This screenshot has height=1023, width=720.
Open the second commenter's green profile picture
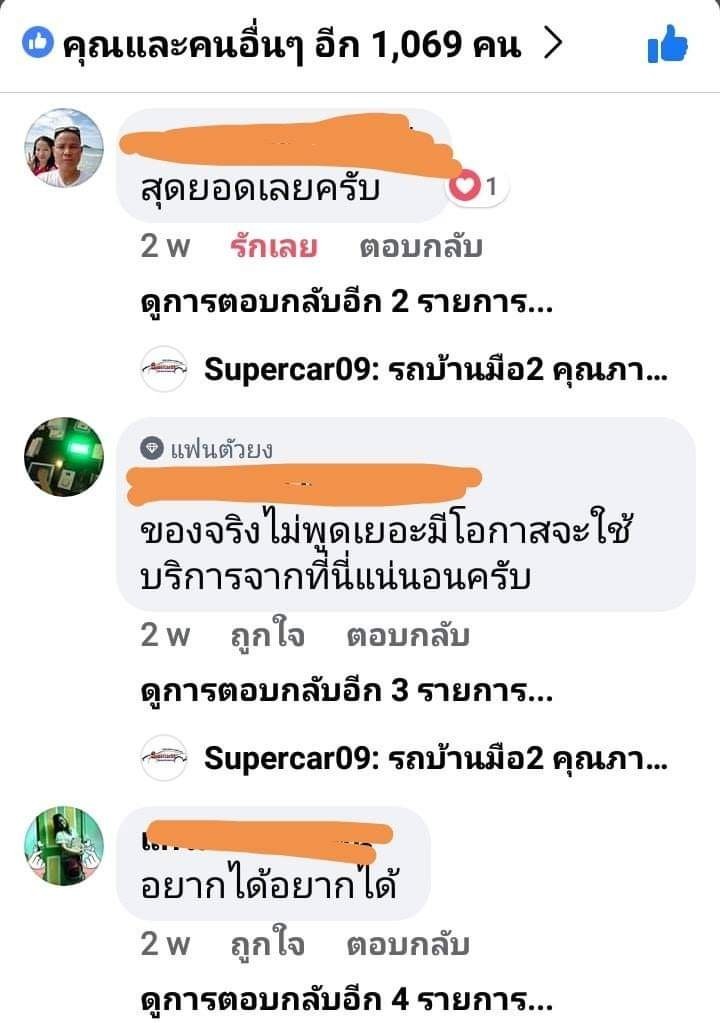(63, 457)
